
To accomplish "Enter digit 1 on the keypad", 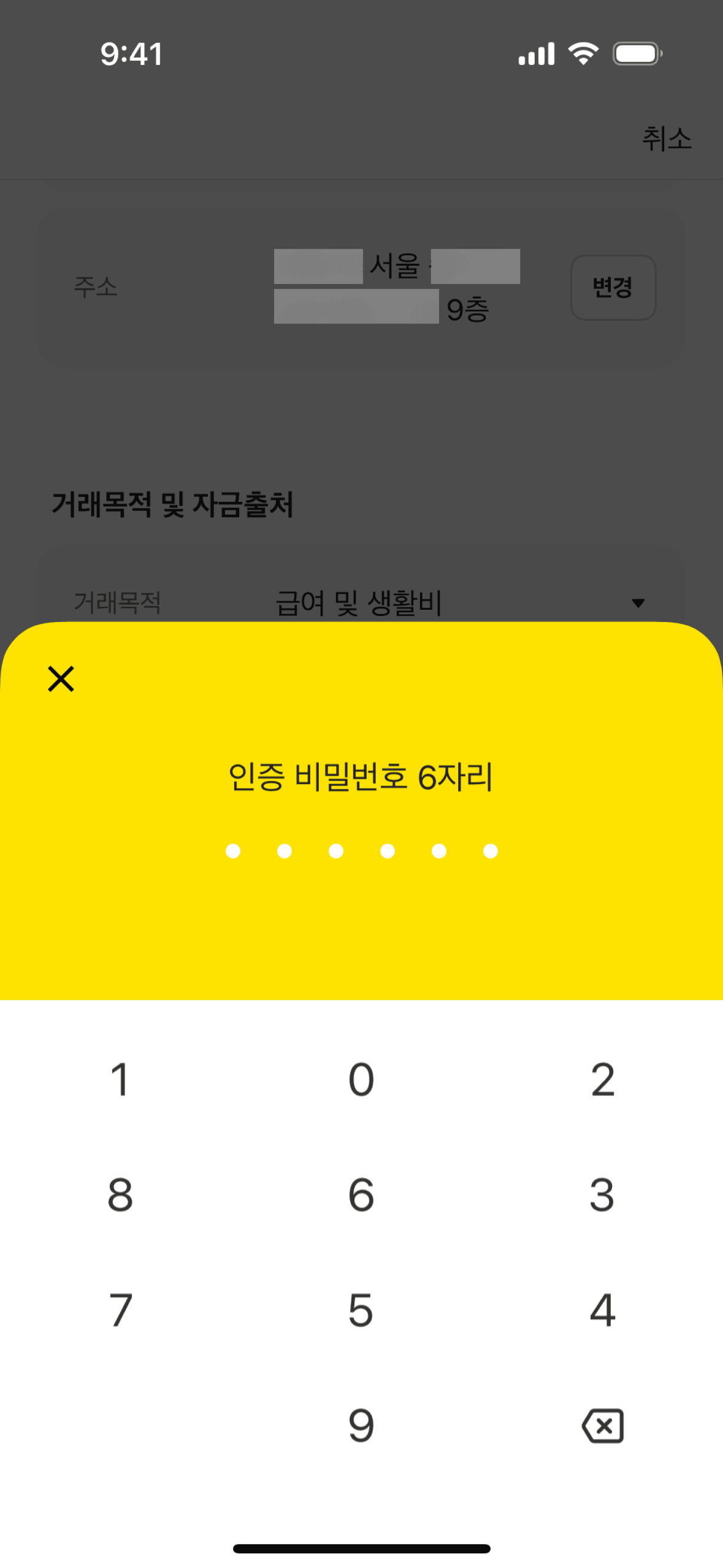I will (120, 1080).
